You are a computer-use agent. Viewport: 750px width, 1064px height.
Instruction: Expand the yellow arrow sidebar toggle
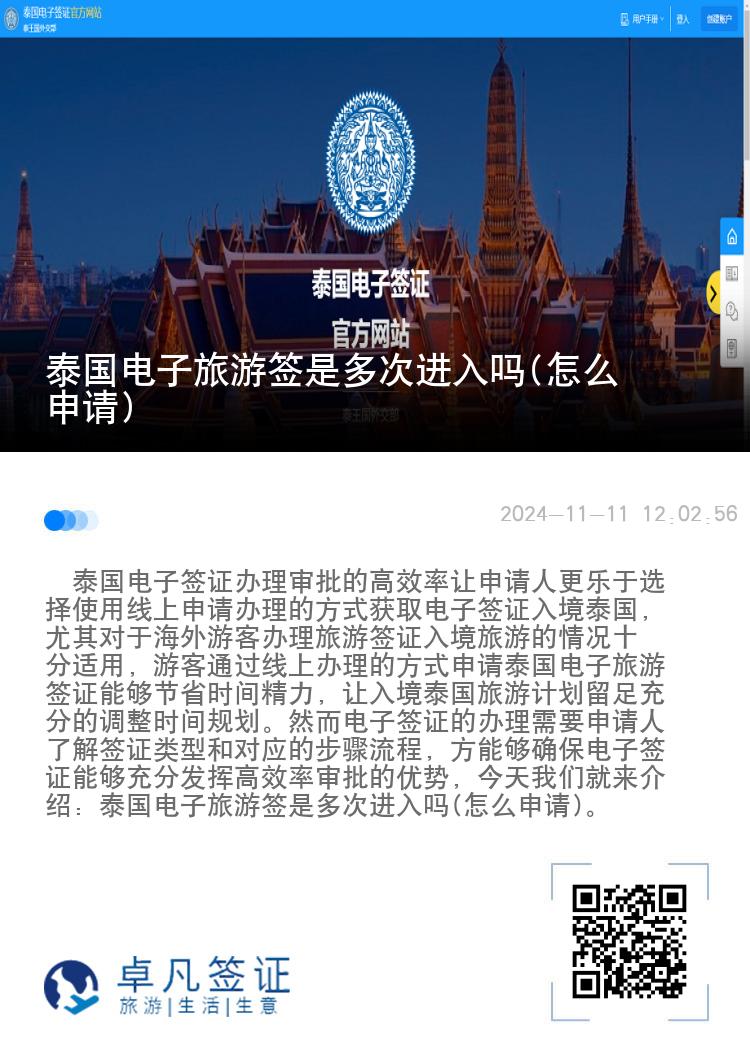point(714,292)
